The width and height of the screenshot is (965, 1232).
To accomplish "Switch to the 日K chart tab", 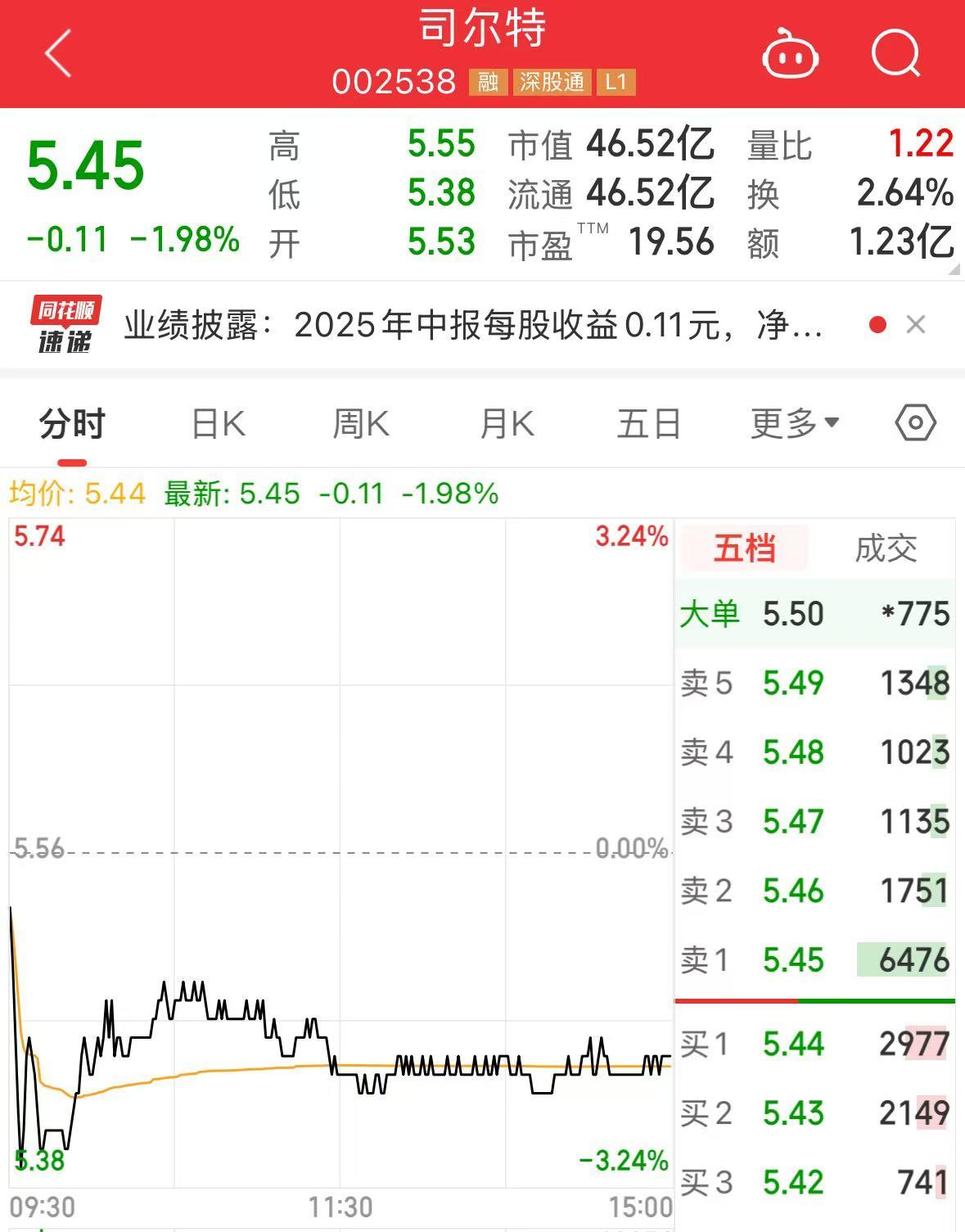I will 218,424.
